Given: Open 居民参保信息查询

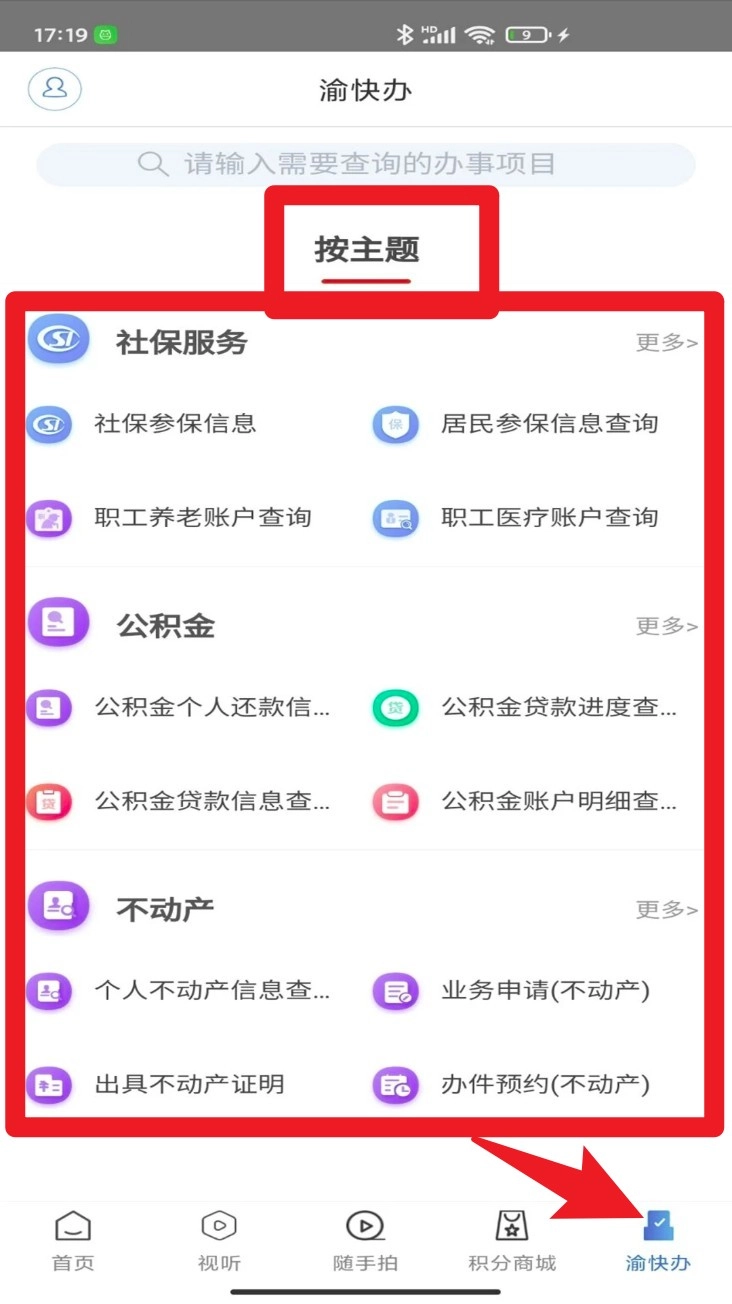Looking at the screenshot, I should point(549,423).
